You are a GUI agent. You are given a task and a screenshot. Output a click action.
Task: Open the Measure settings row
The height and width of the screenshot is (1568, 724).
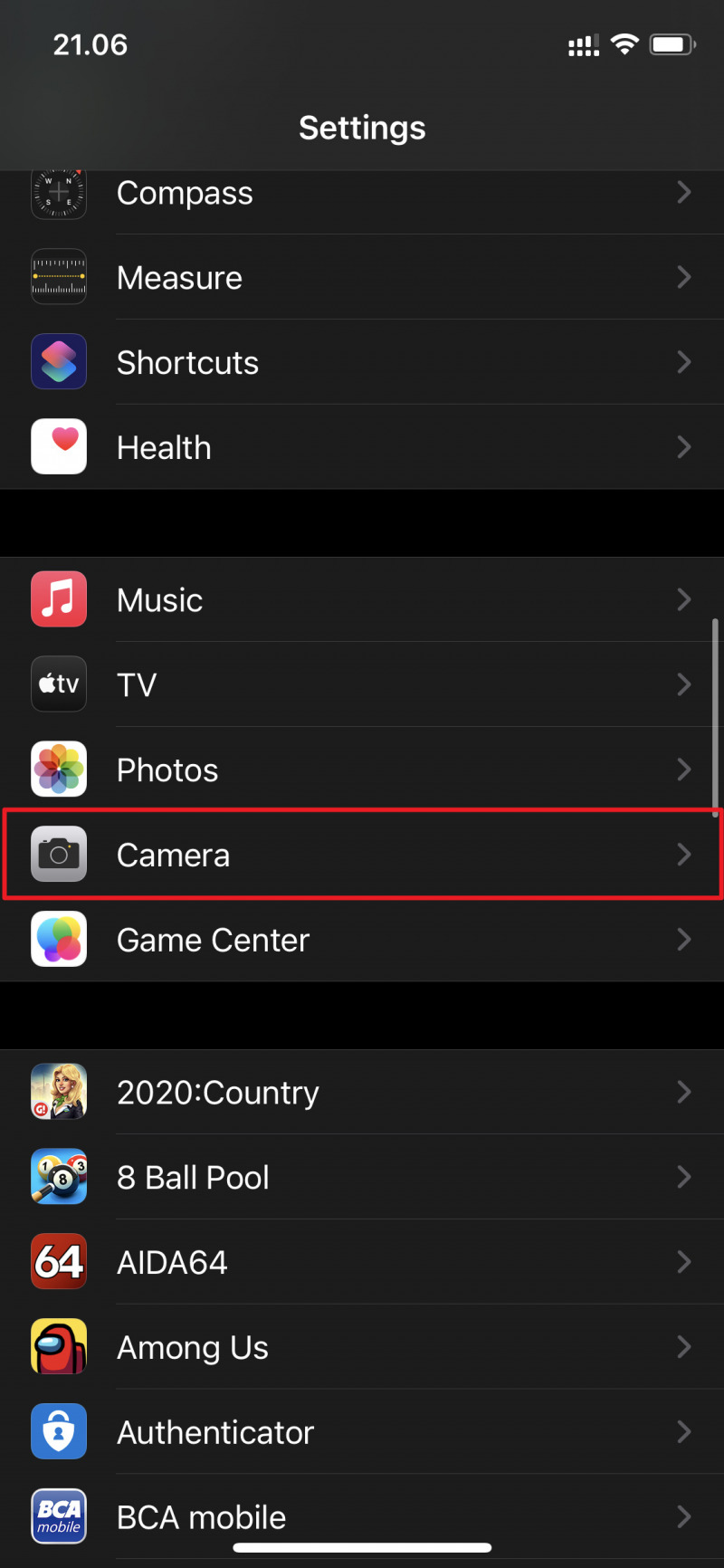tap(362, 277)
